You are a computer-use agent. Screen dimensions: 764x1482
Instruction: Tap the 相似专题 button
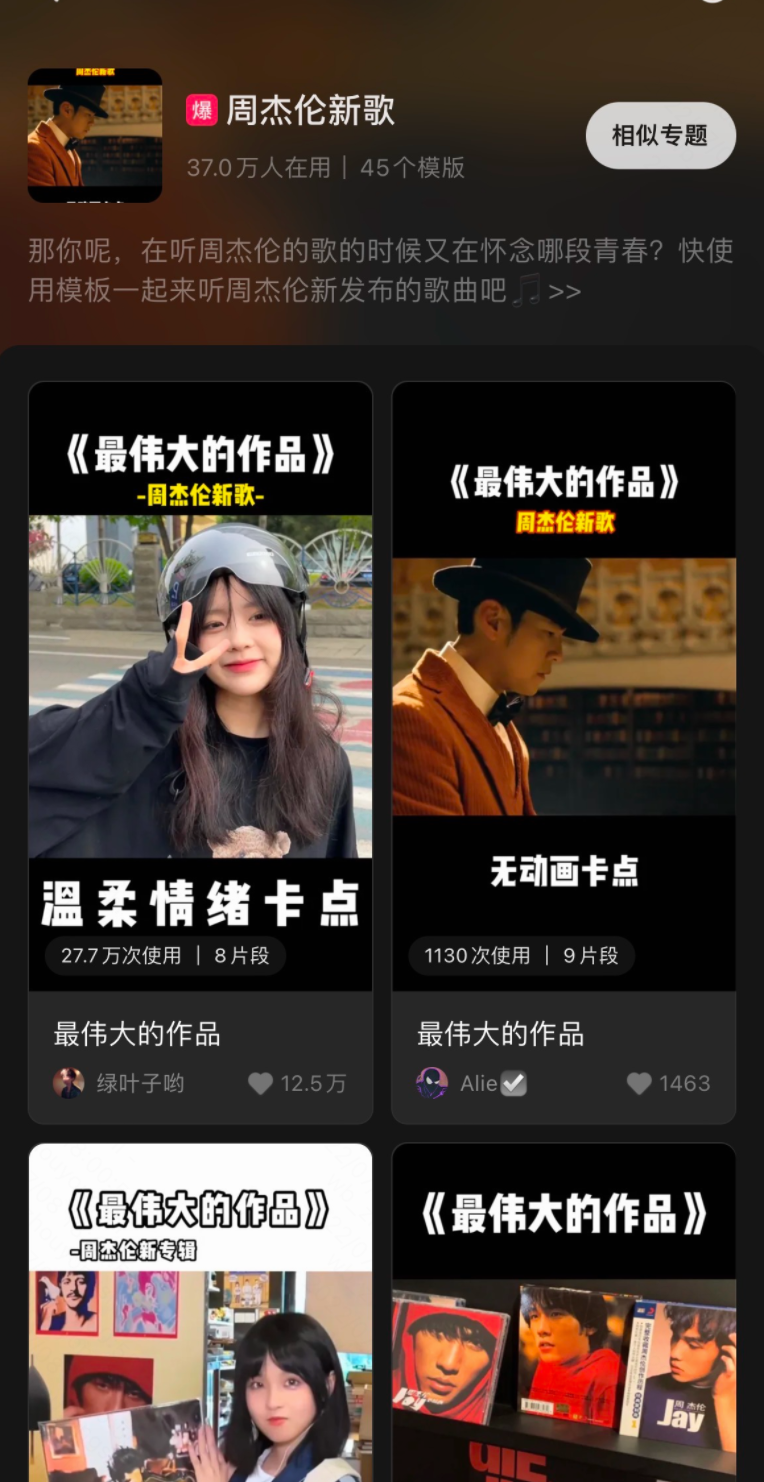coord(660,135)
